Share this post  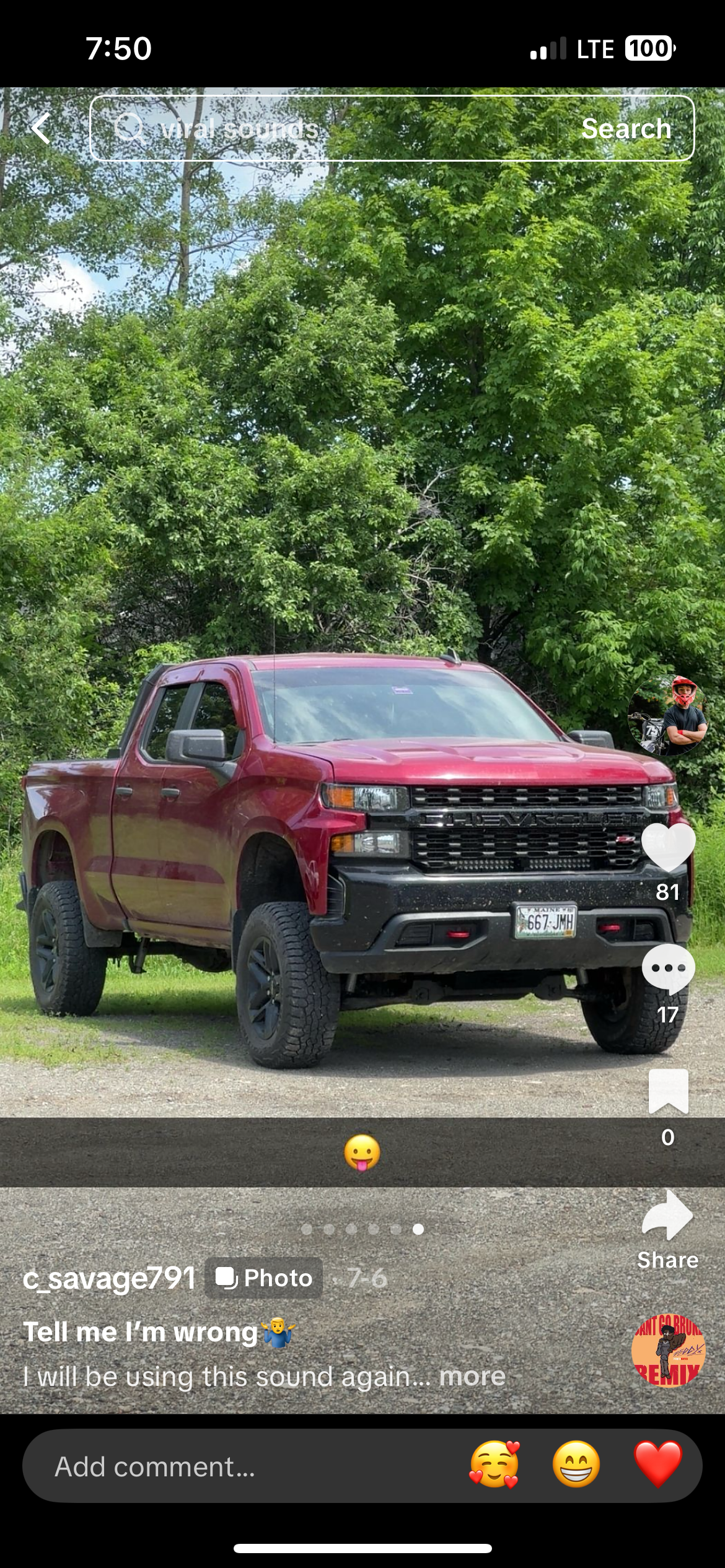[667, 1216]
